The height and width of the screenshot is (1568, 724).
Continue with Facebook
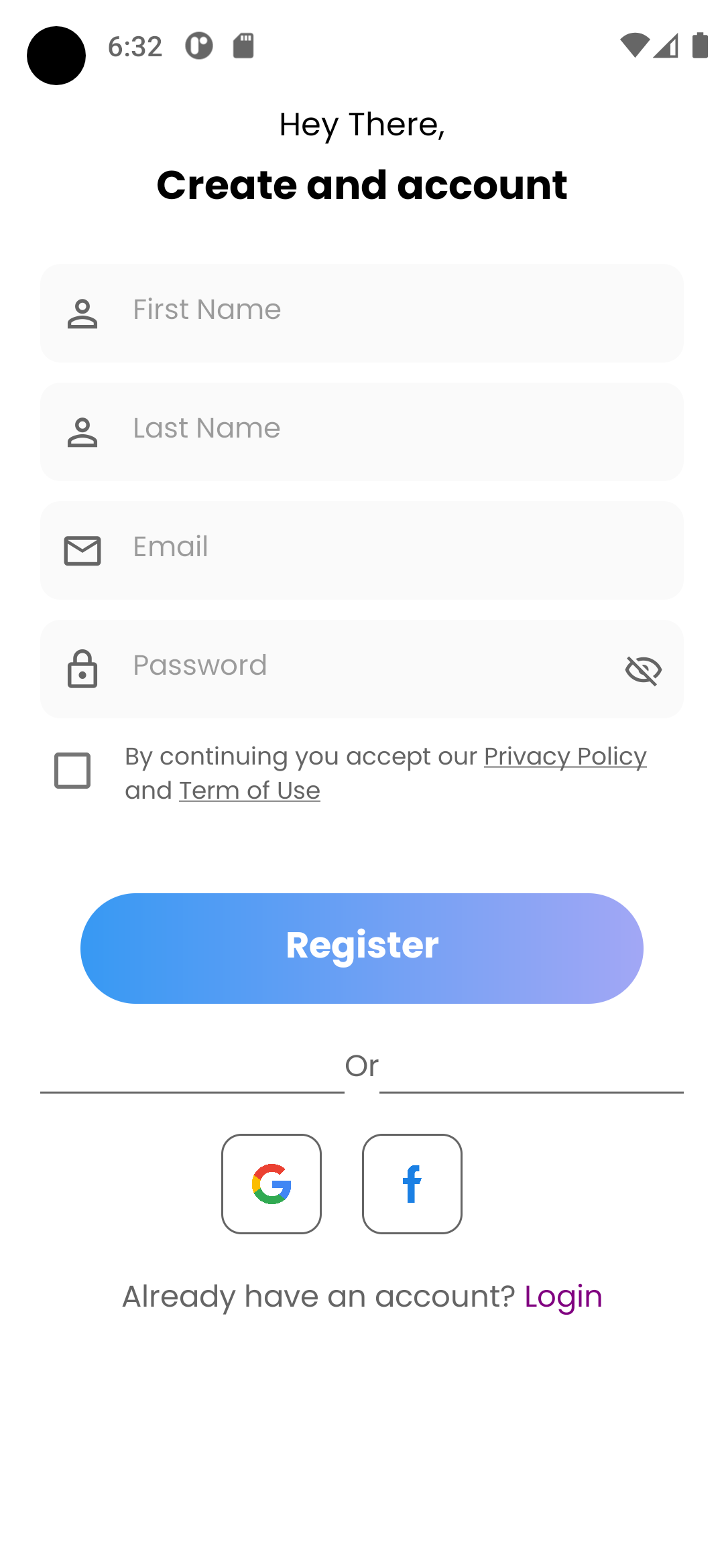(412, 1183)
